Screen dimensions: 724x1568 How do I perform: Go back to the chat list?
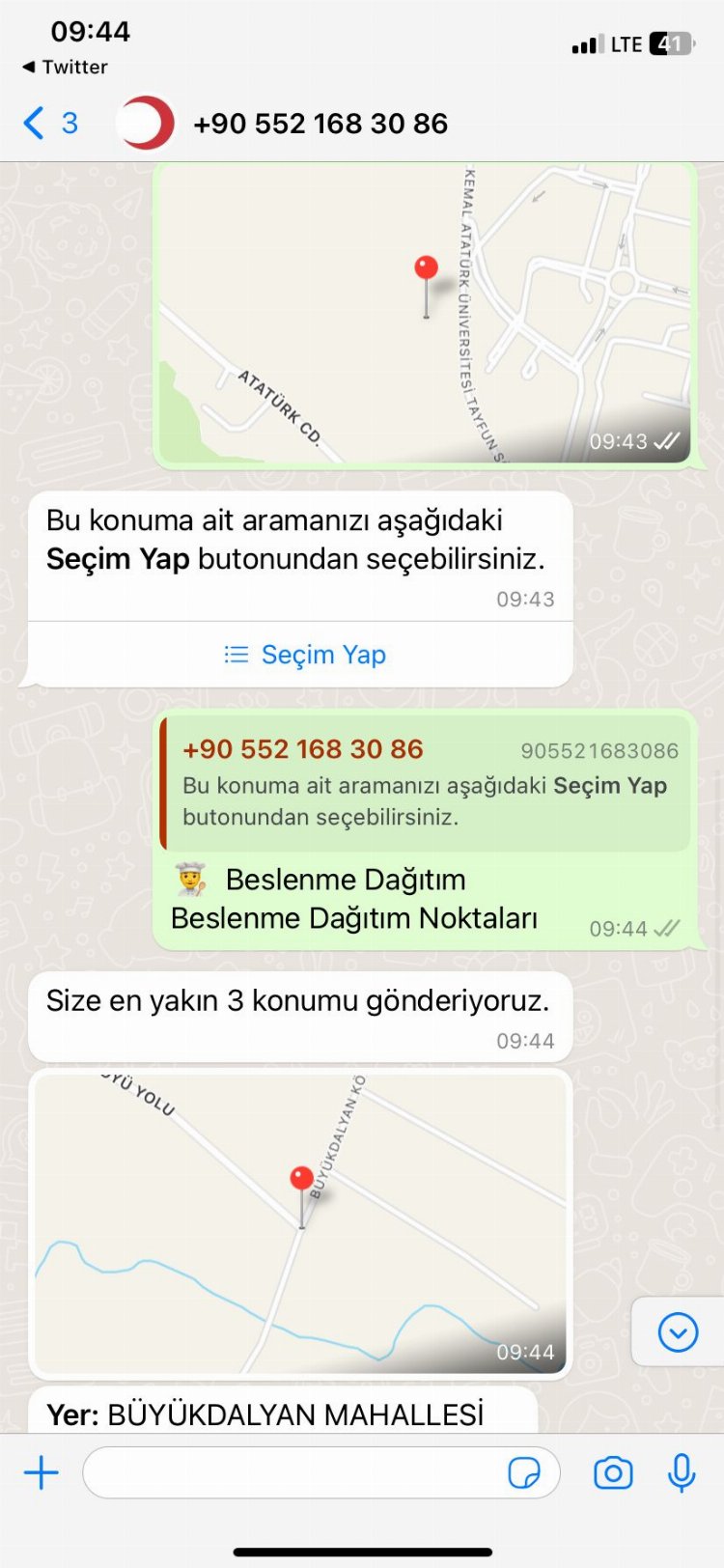[48, 124]
